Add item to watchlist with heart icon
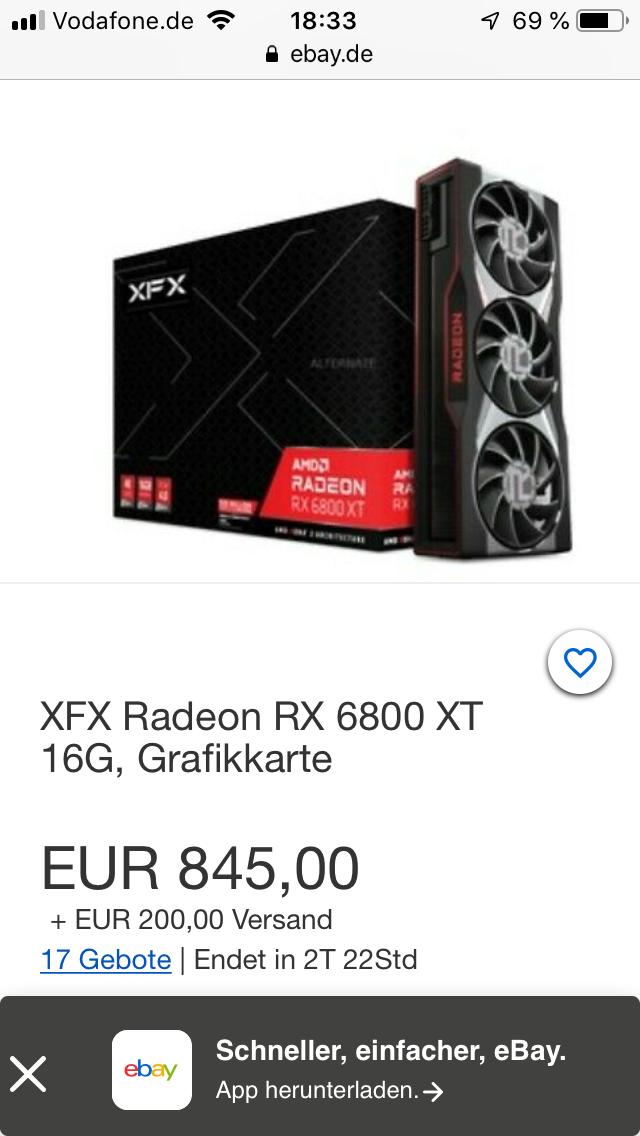 click(580, 662)
